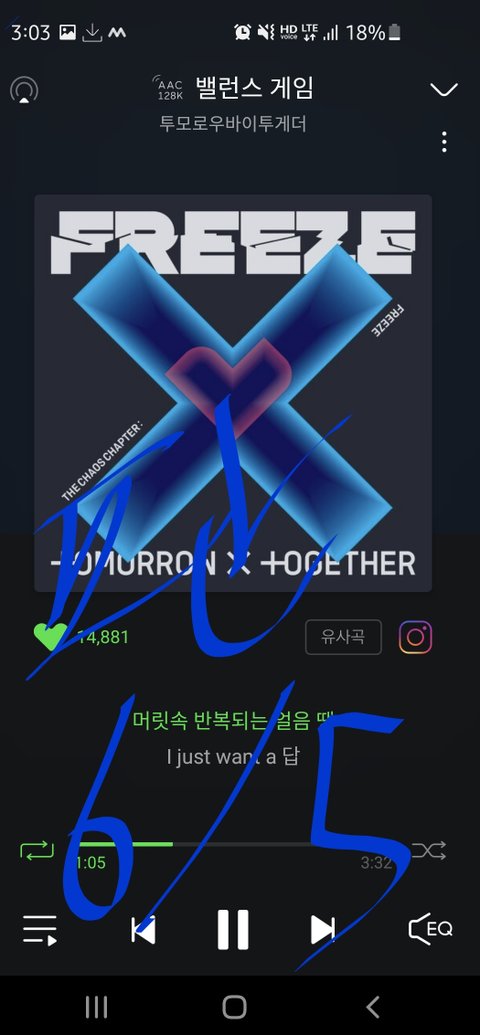
Task: Collapse the player with the down chevron
Action: pyautogui.click(x=444, y=90)
